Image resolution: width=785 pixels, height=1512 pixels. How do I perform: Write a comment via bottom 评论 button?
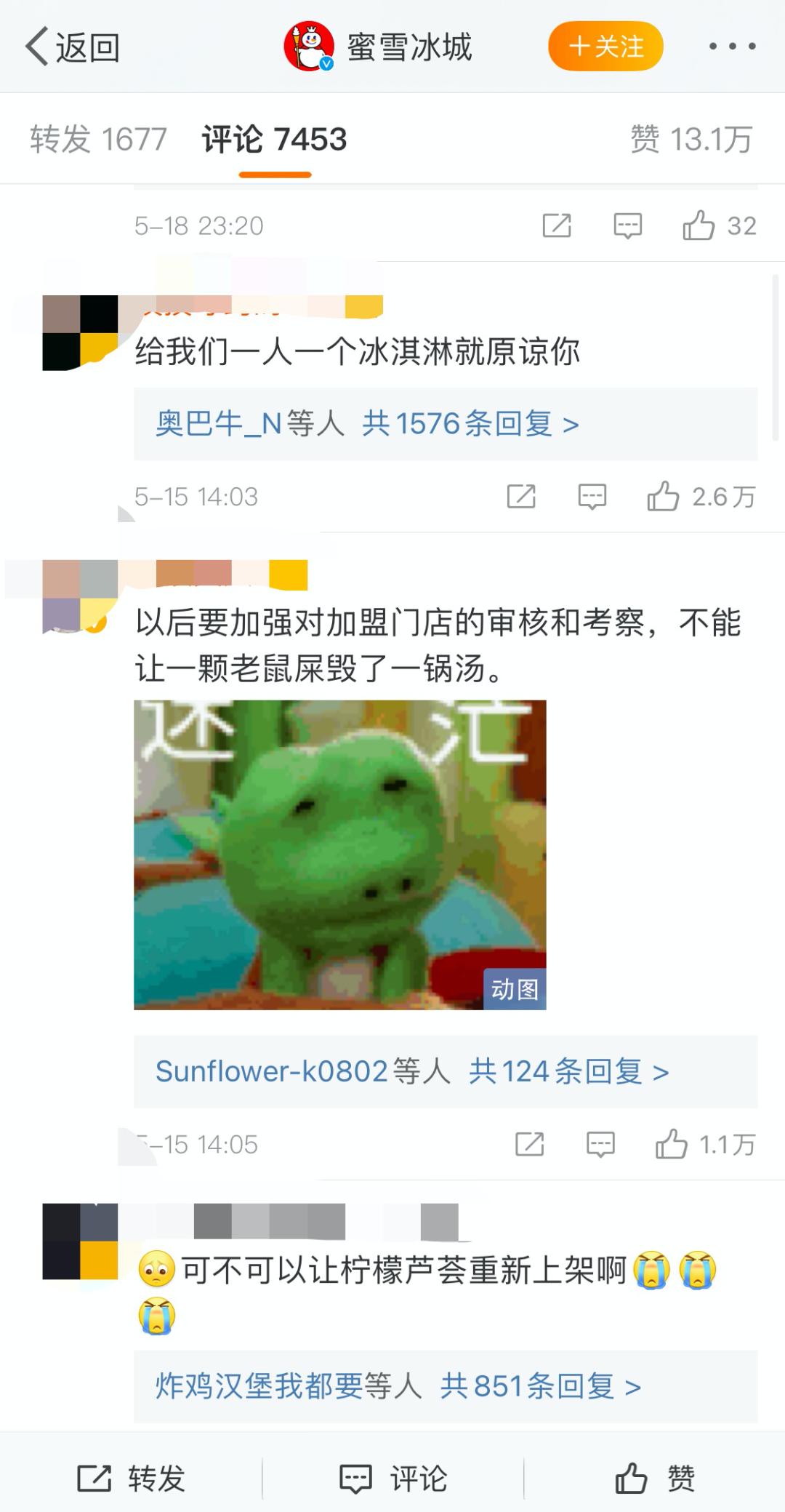392,1479
